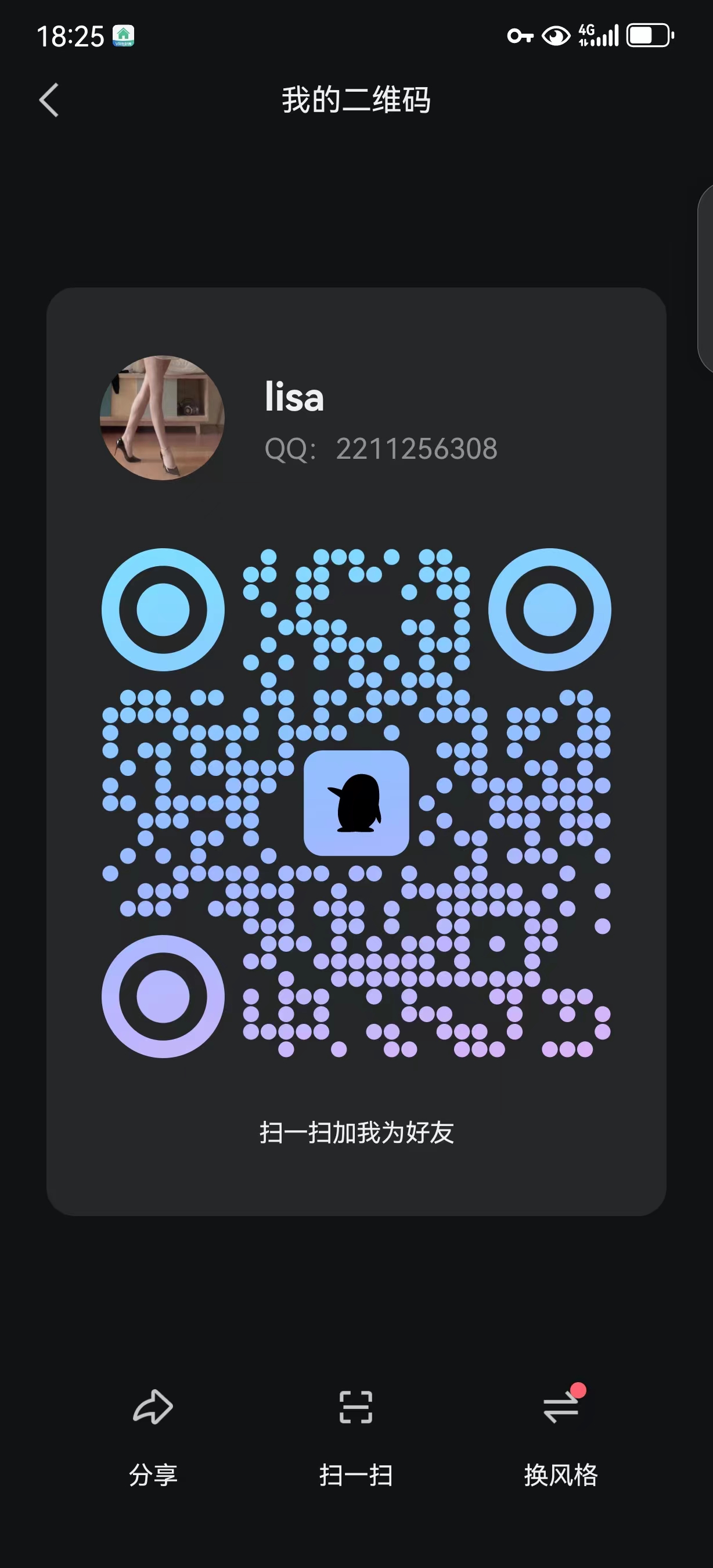
Task: Go back from 我的二维码 page
Action: click(49, 100)
